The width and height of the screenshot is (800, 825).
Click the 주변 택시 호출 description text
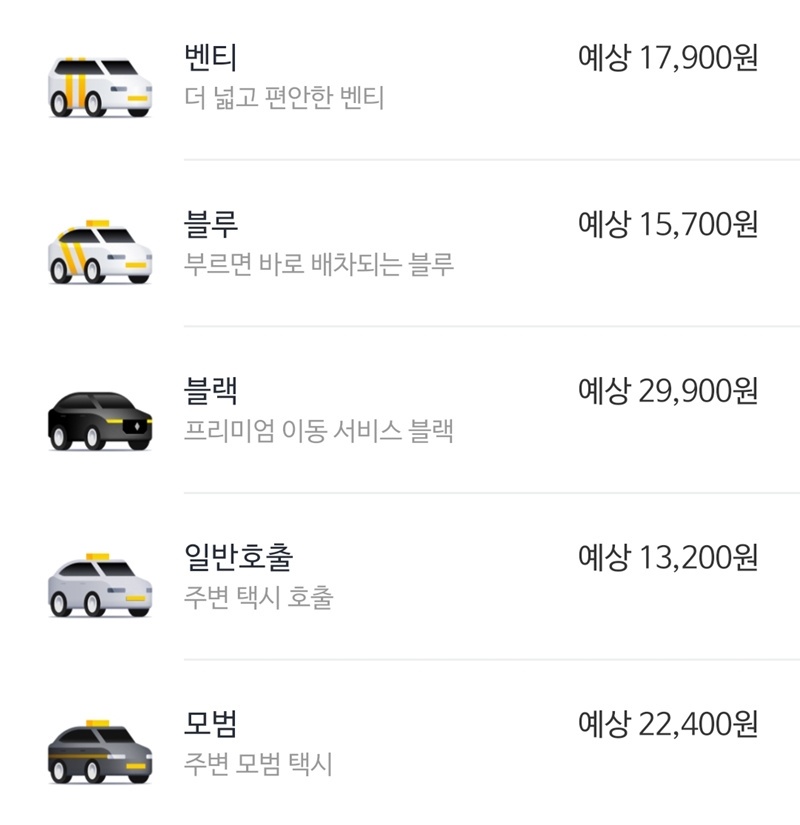point(260,598)
